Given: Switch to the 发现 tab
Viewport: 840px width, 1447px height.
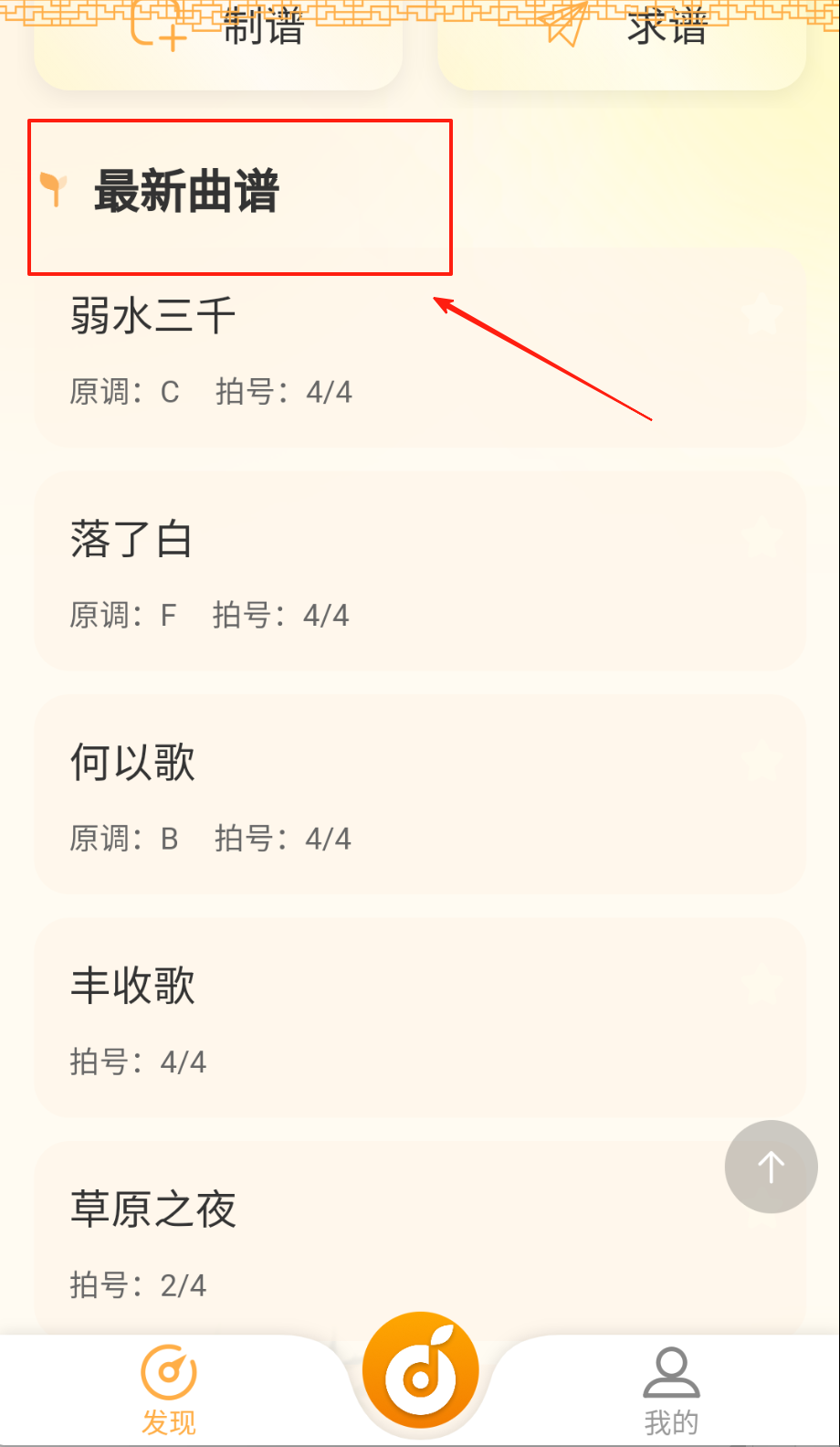Looking at the screenshot, I should (x=169, y=1389).
